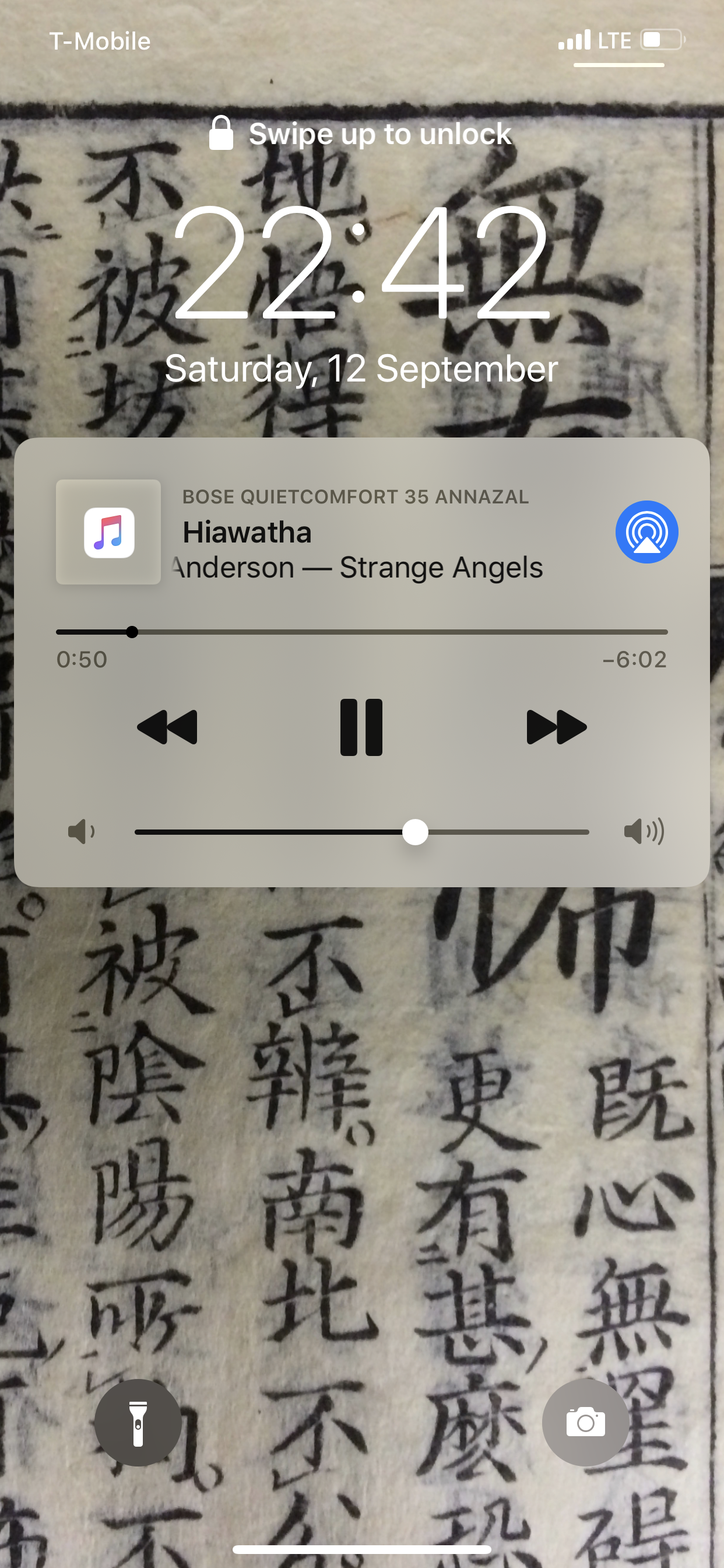724x1568 pixels.
Task: Turn on the flashlight
Action: [x=138, y=1423]
